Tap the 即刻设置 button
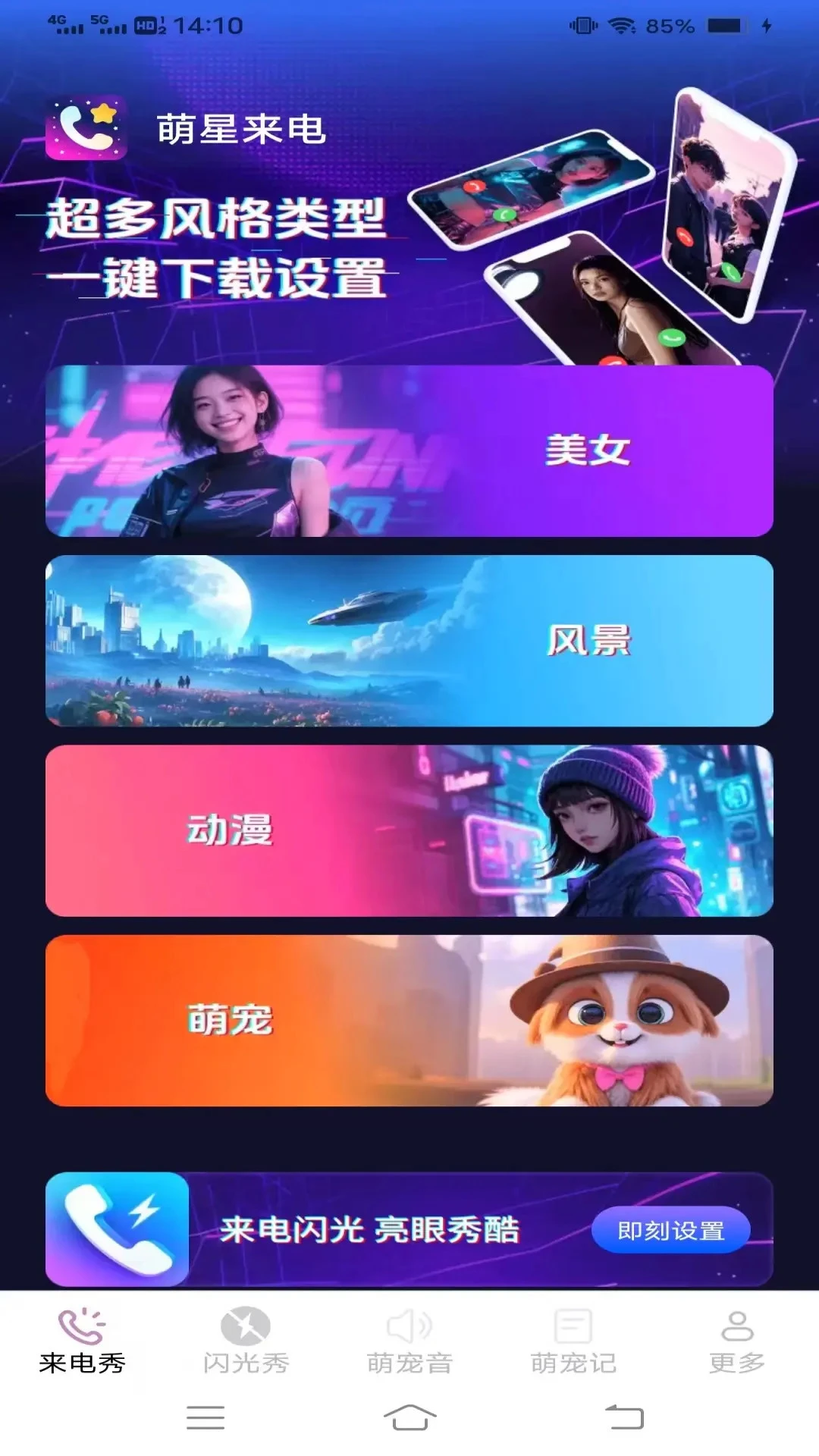Screen dimensions: 819x1456 [670, 1229]
